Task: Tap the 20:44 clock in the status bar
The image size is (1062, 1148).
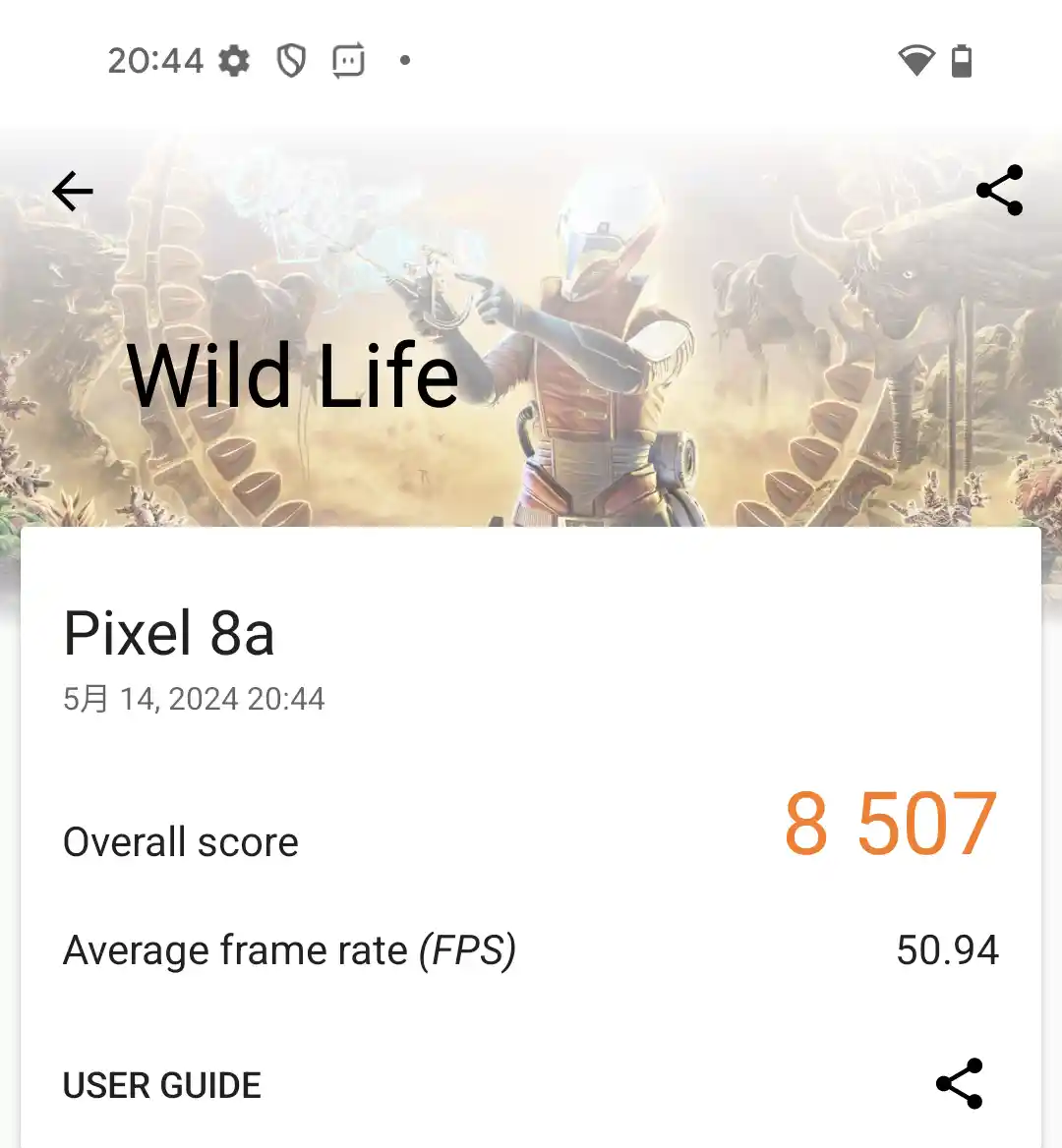Action: click(x=157, y=60)
